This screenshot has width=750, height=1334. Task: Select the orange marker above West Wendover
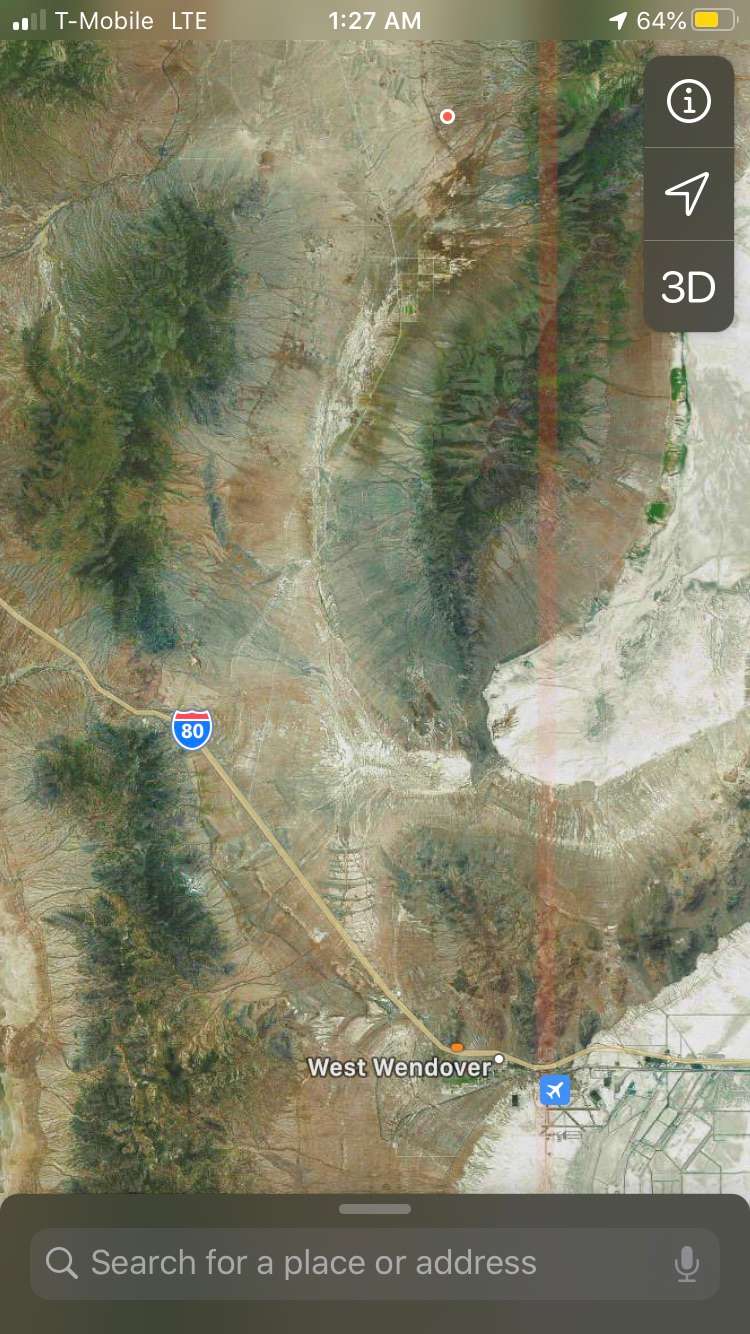[457, 1047]
